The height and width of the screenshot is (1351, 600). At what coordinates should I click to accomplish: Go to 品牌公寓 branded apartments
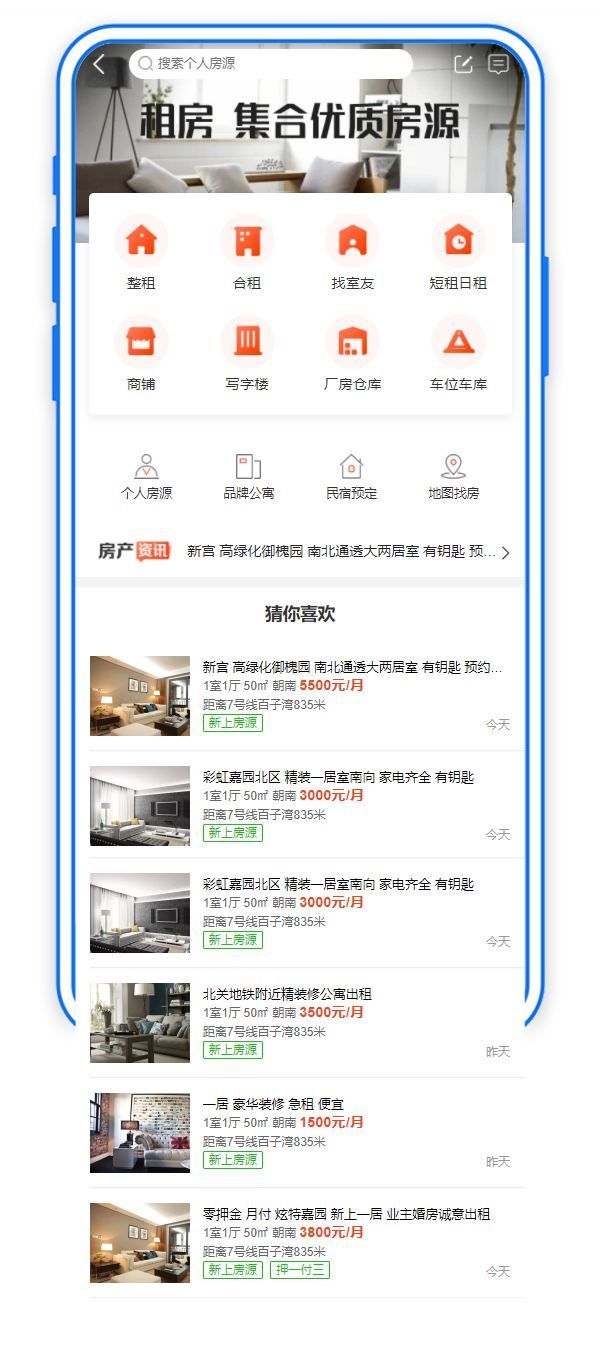[248, 476]
